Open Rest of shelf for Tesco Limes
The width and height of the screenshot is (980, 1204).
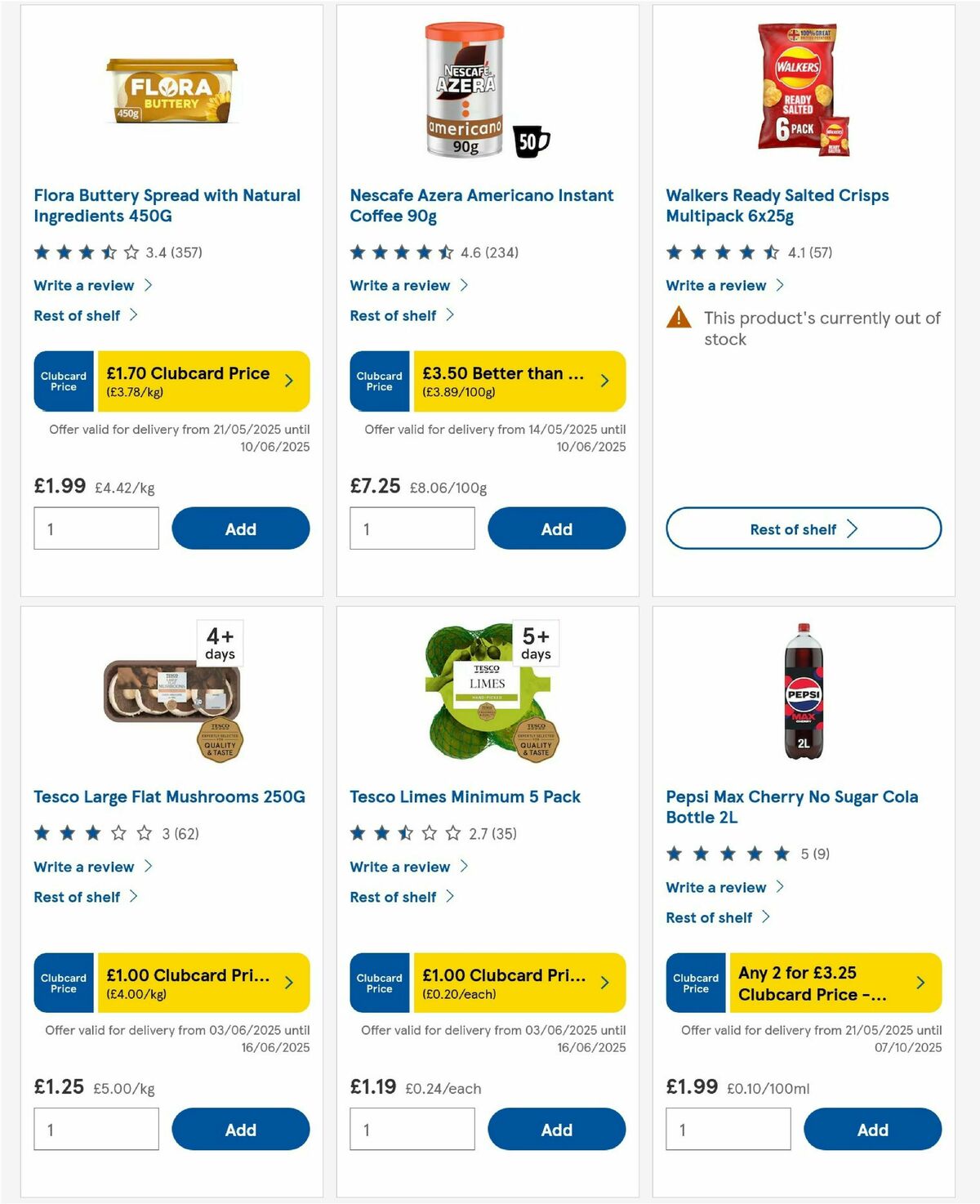(399, 896)
